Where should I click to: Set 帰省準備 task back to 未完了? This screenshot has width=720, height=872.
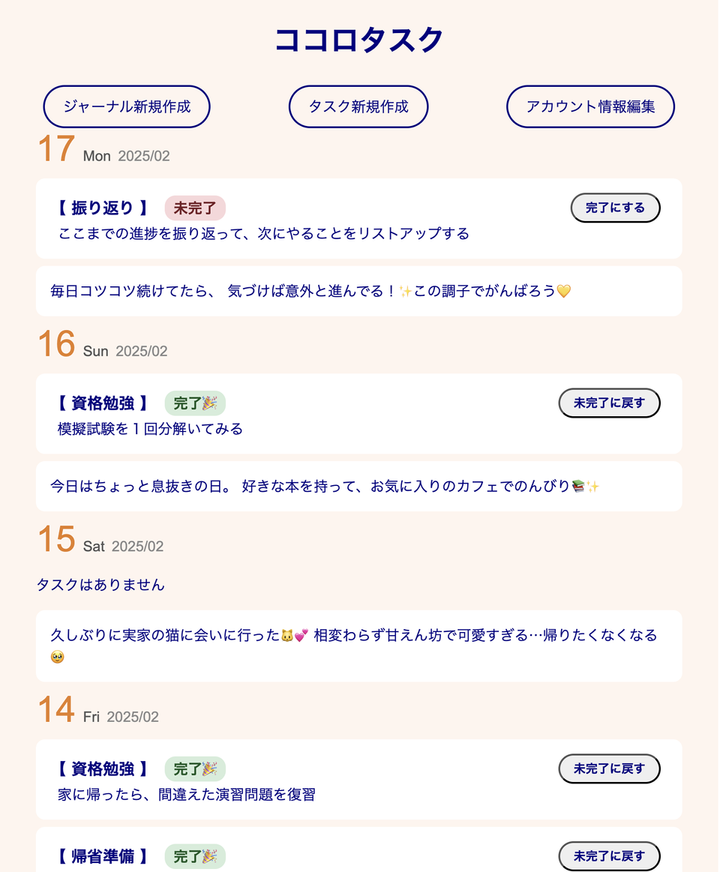[609, 856]
